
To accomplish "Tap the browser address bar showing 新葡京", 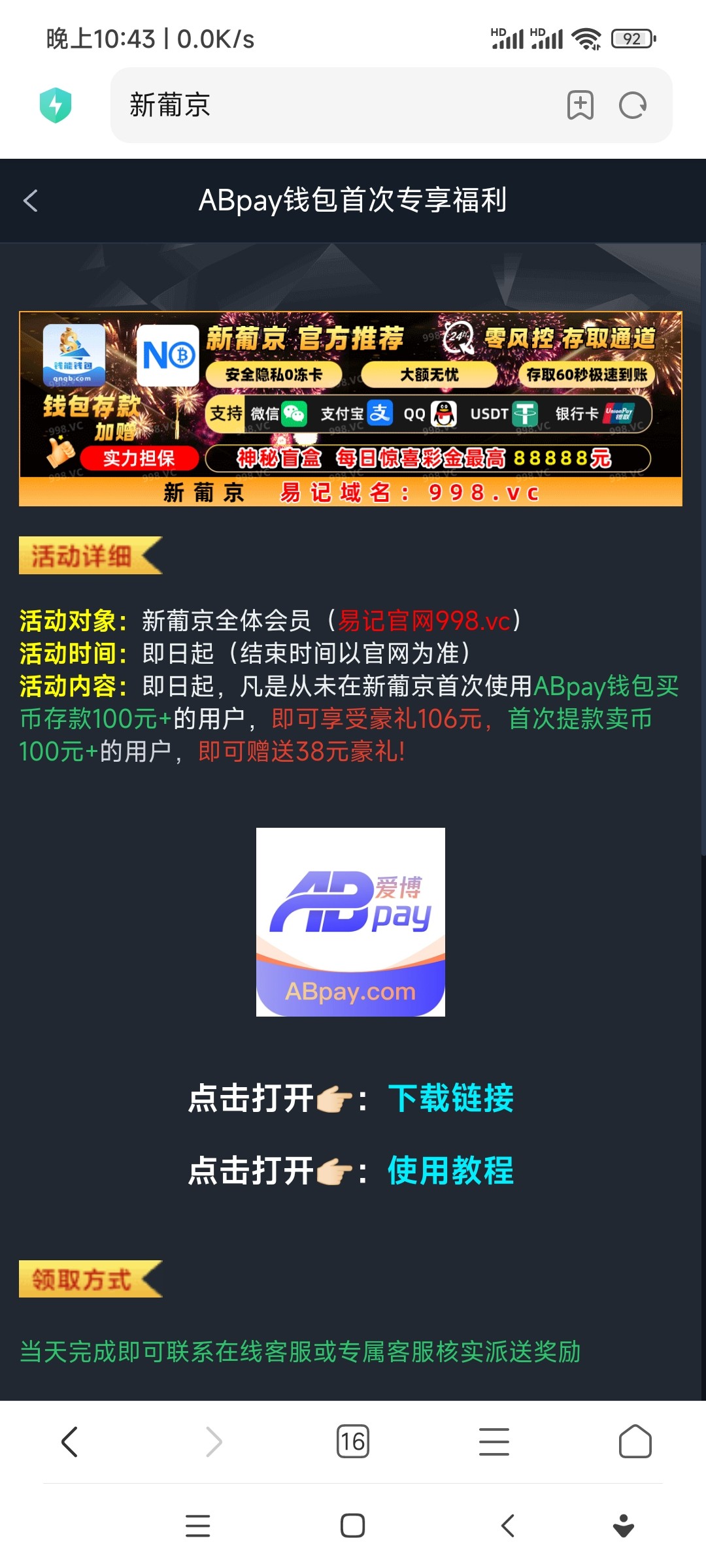I will [x=327, y=105].
